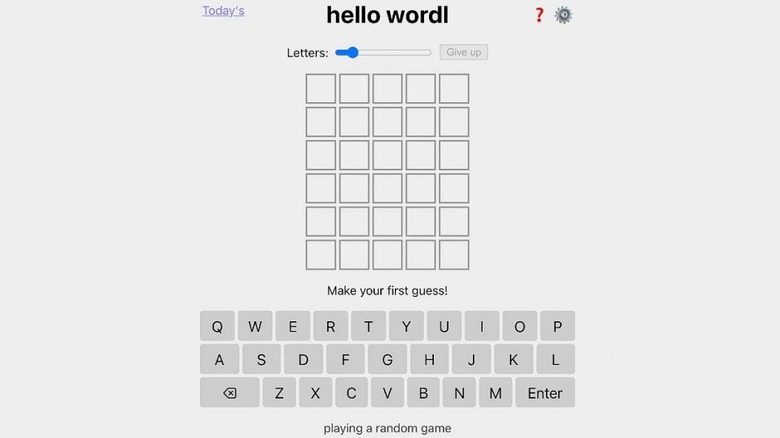The image size is (780, 438).
Task: Type the letter Q key
Action: (217, 326)
